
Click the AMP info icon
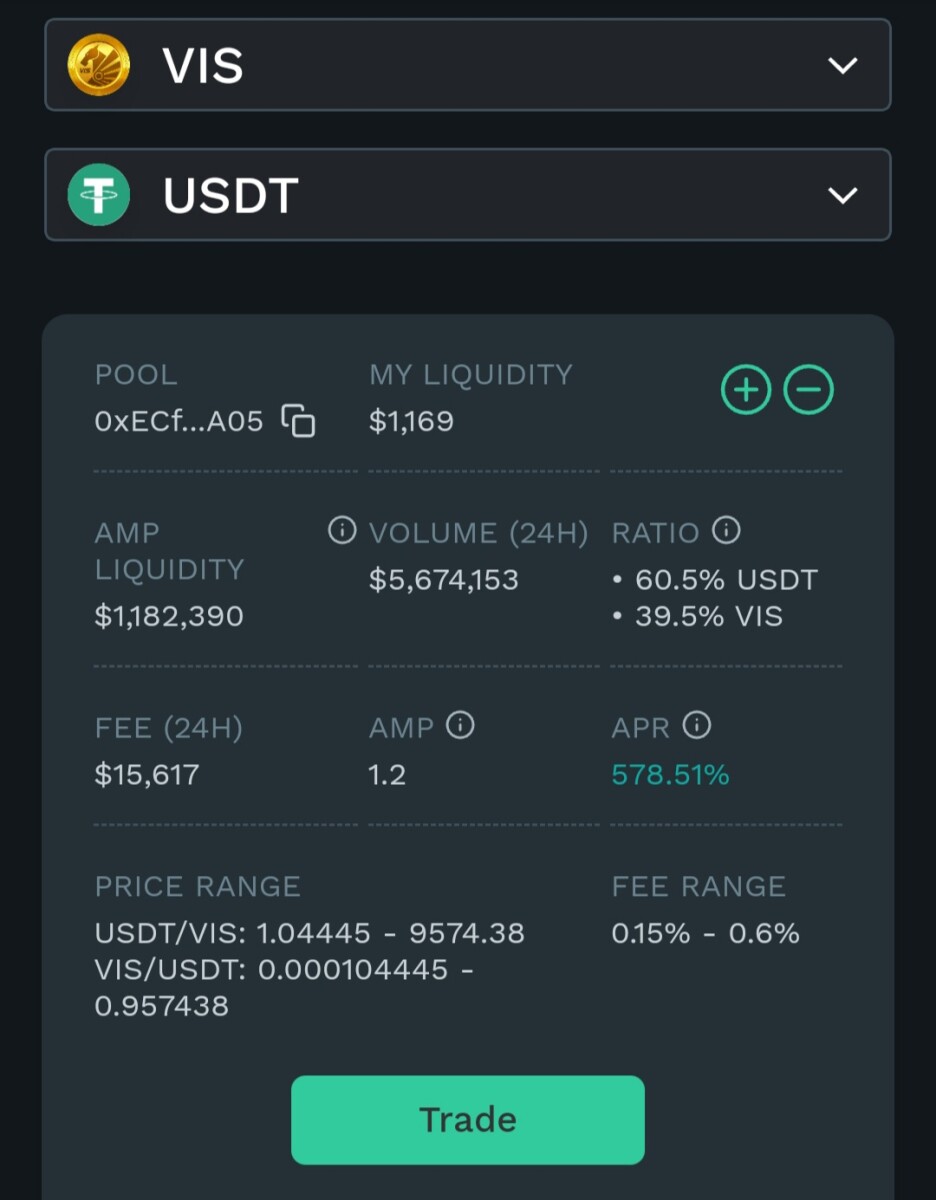pyautogui.click(x=459, y=725)
